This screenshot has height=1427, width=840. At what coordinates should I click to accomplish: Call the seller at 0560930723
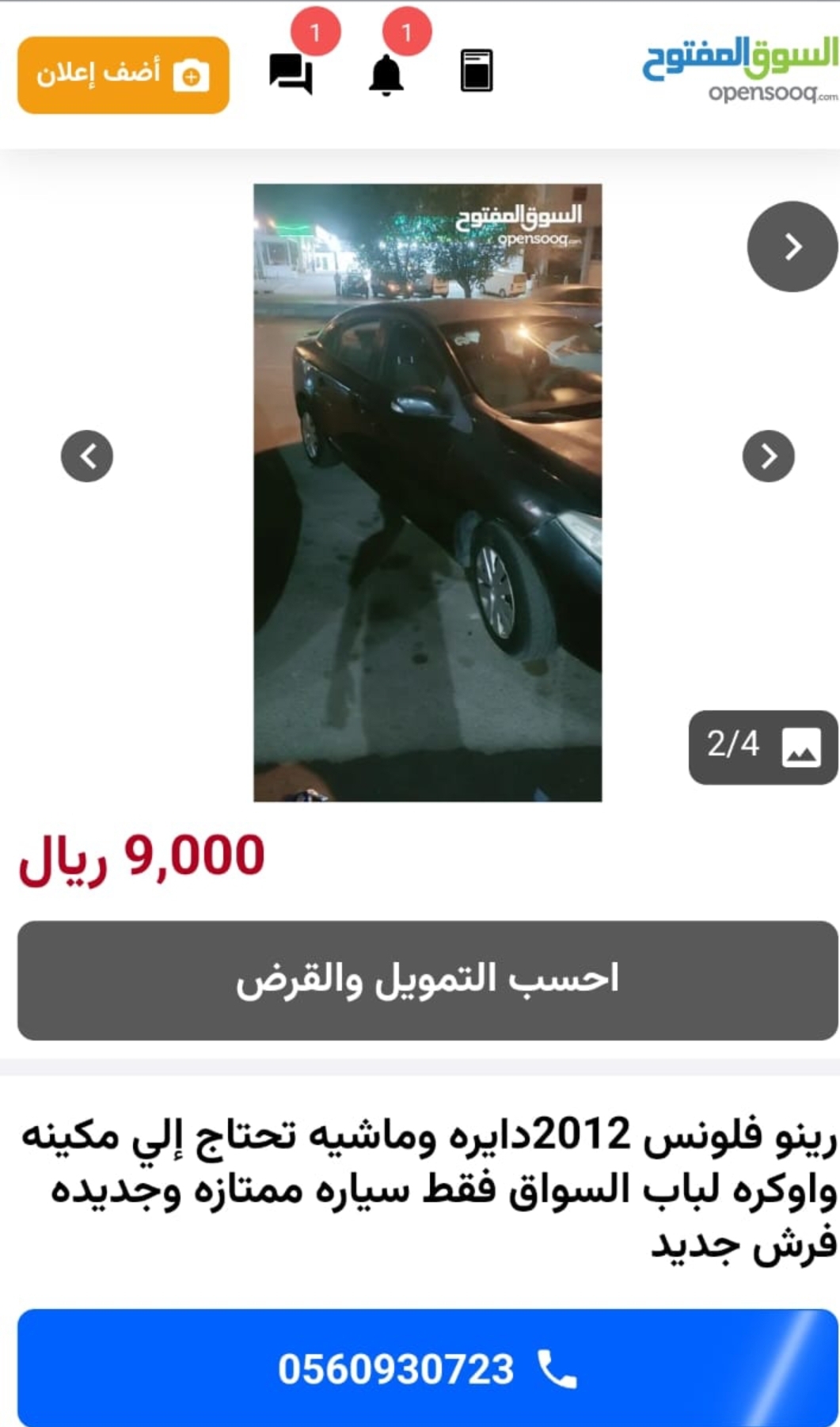coord(428,1368)
